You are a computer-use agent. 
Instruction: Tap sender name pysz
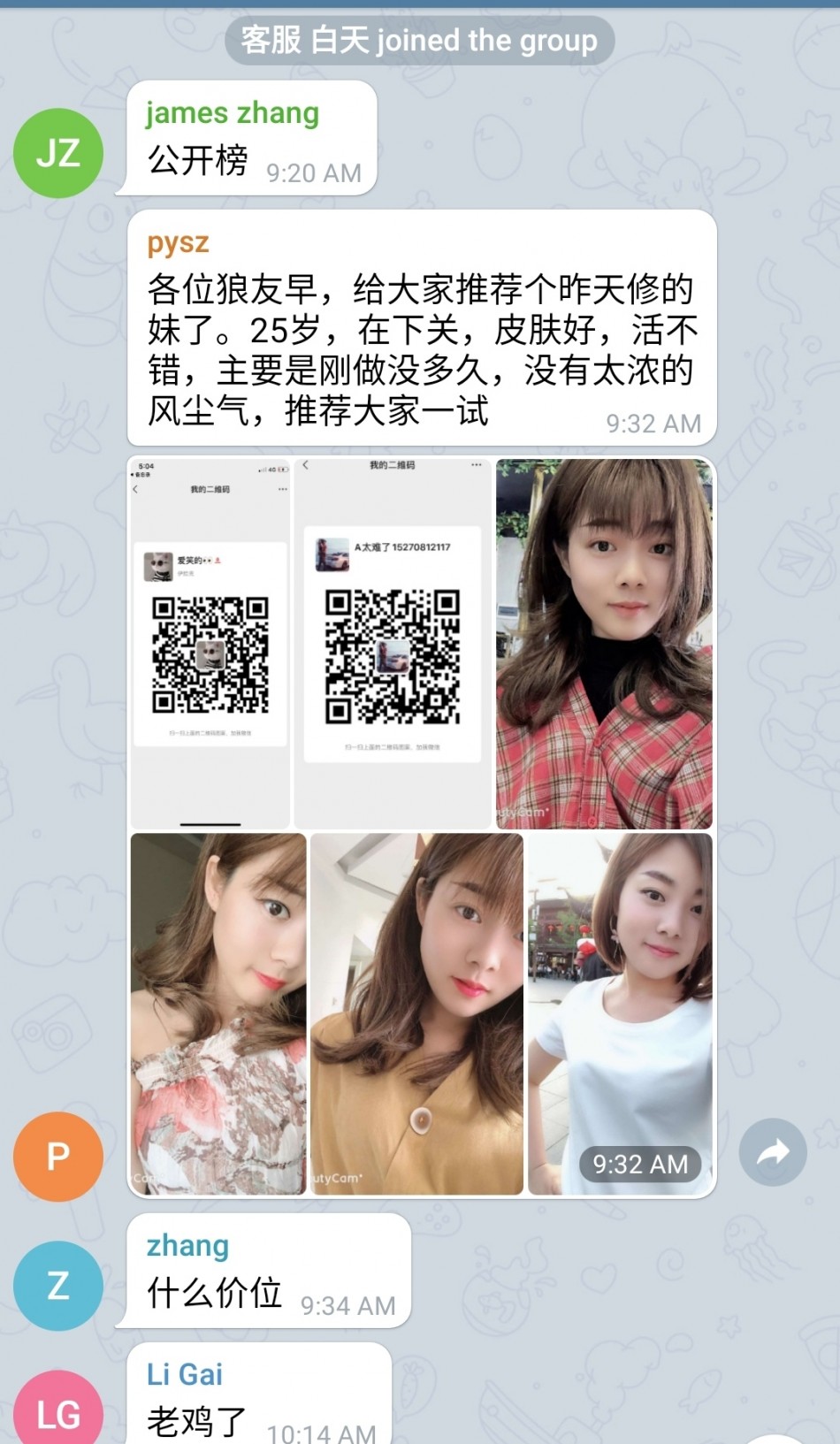coord(178,242)
